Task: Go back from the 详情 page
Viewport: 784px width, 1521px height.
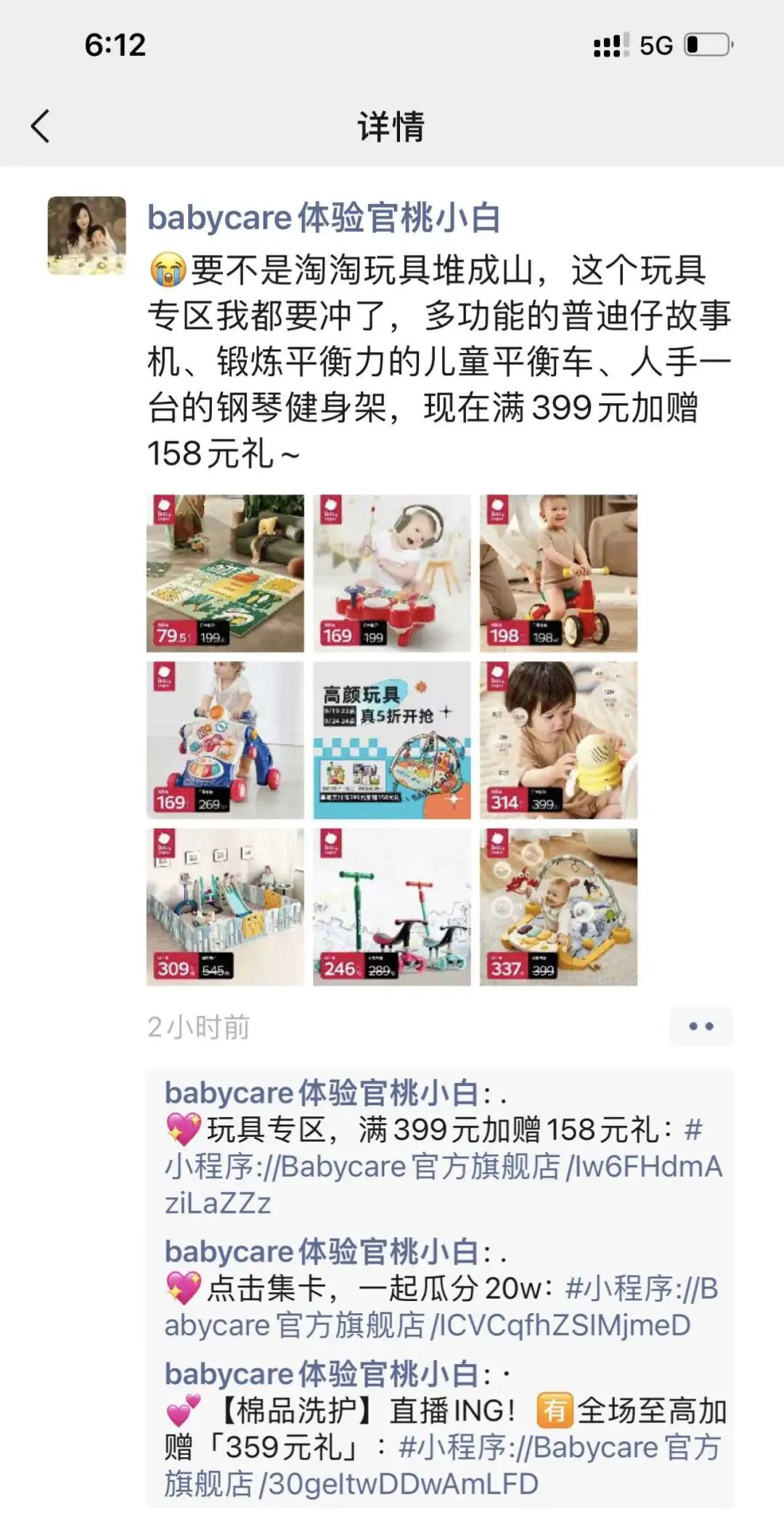Action: pyautogui.click(x=41, y=126)
